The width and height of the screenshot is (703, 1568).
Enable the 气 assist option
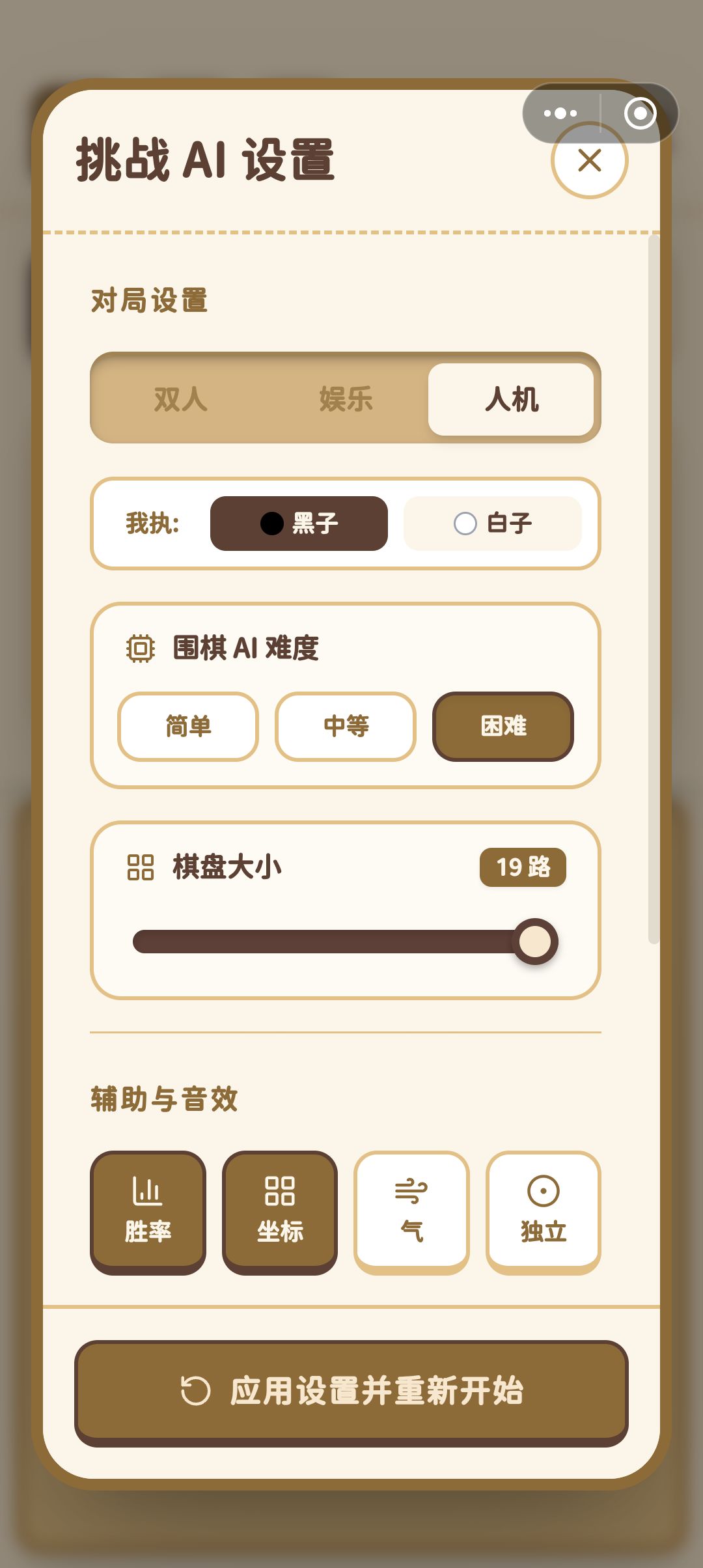click(411, 1212)
